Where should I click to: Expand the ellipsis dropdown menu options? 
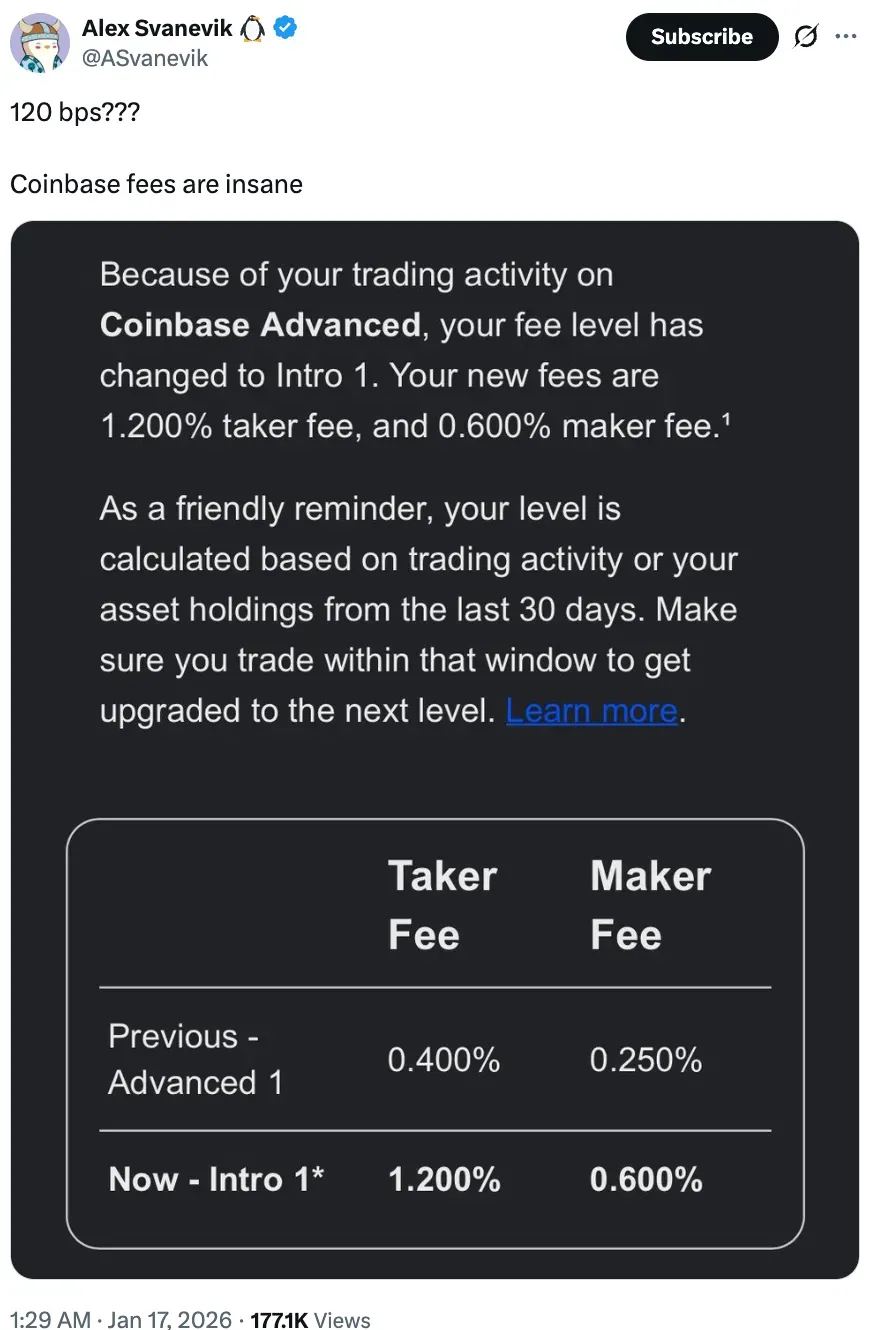[x=847, y=36]
